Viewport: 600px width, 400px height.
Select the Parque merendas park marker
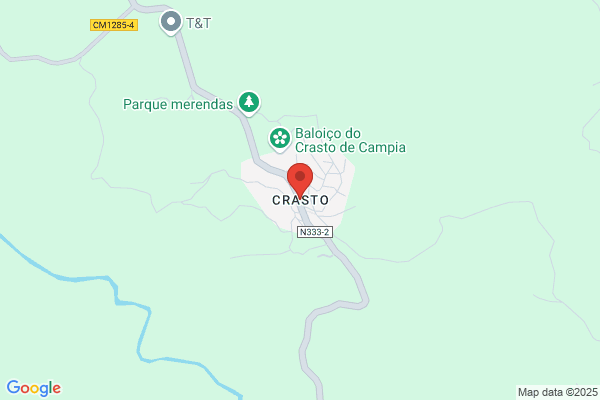coord(249,102)
